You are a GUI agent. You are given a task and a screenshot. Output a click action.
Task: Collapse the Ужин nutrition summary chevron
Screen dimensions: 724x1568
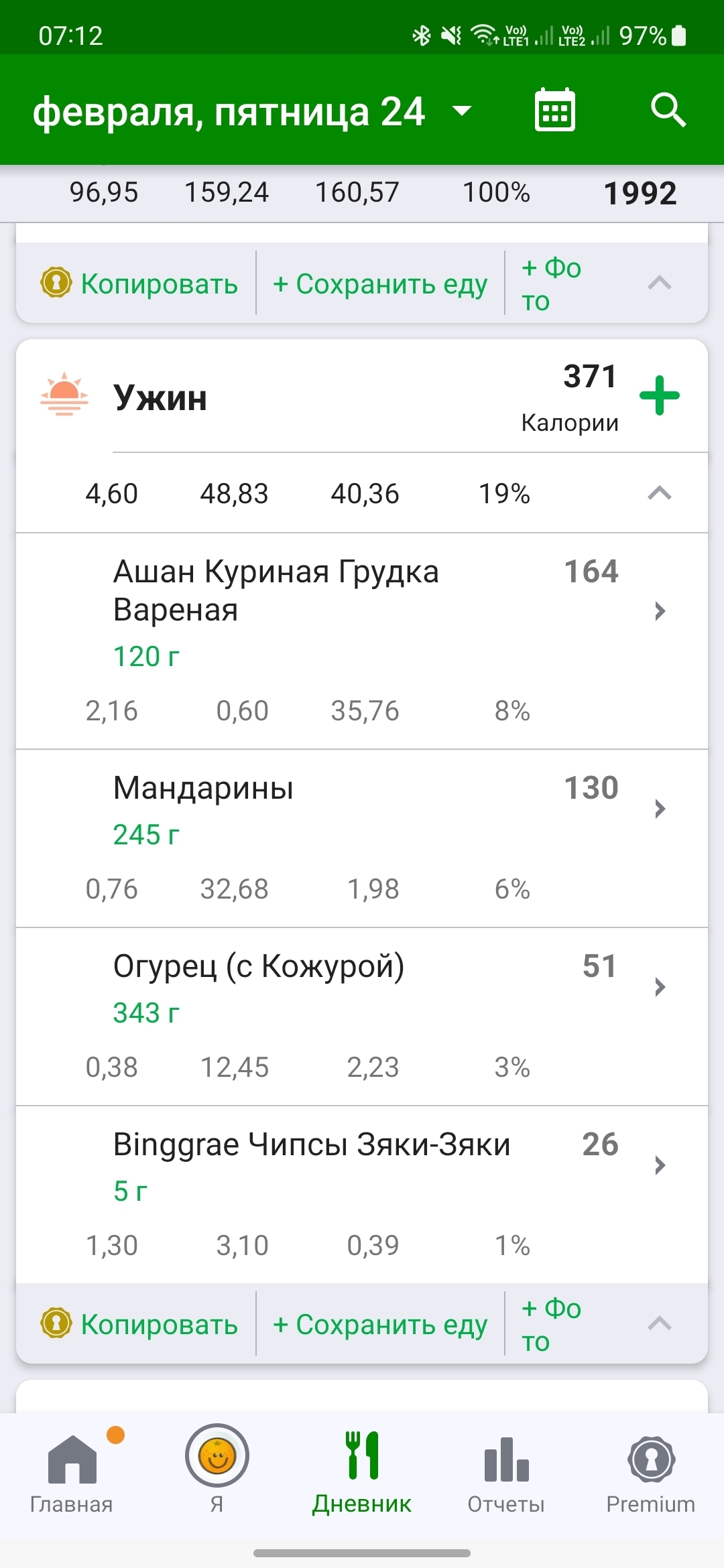(x=660, y=494)
